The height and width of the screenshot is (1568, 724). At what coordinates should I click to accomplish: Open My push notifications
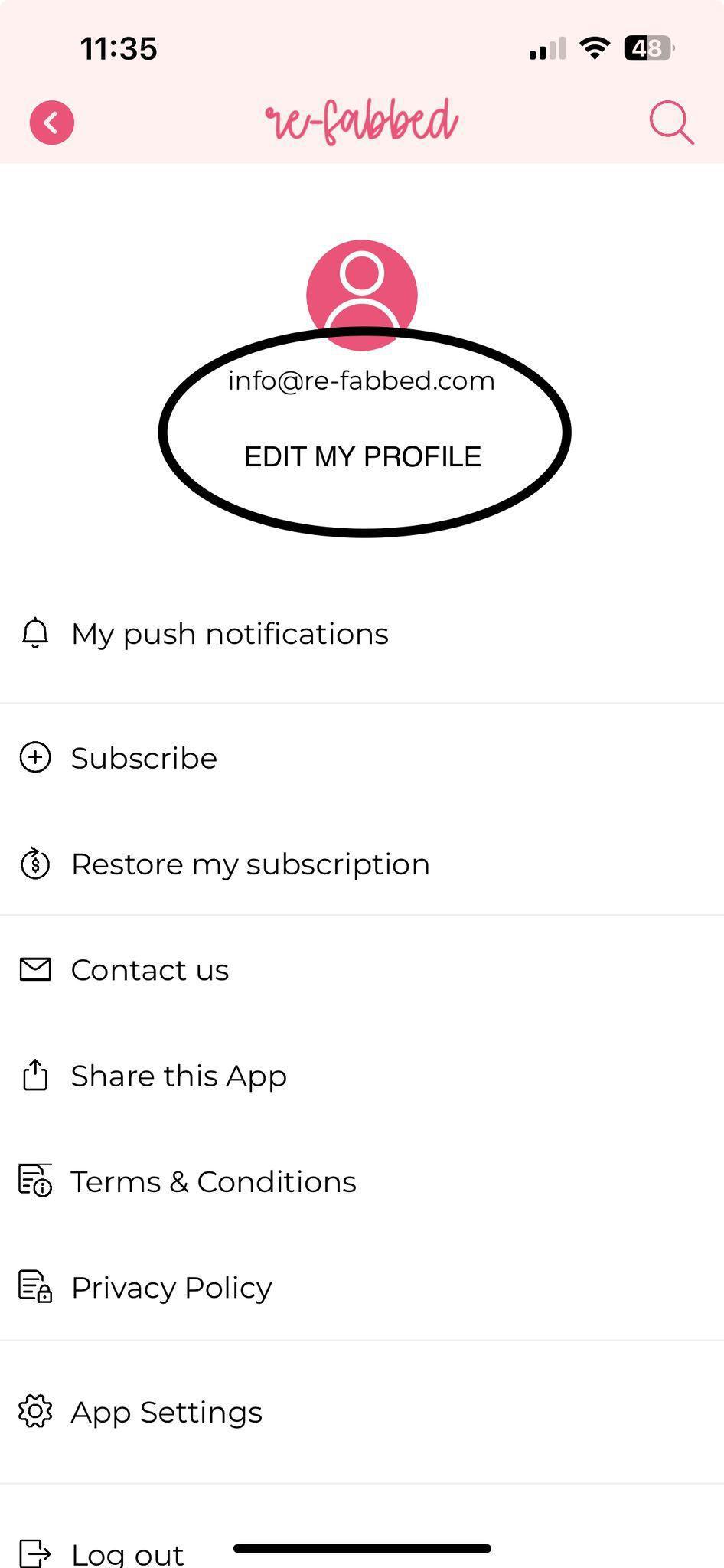(x=229, y=633)
